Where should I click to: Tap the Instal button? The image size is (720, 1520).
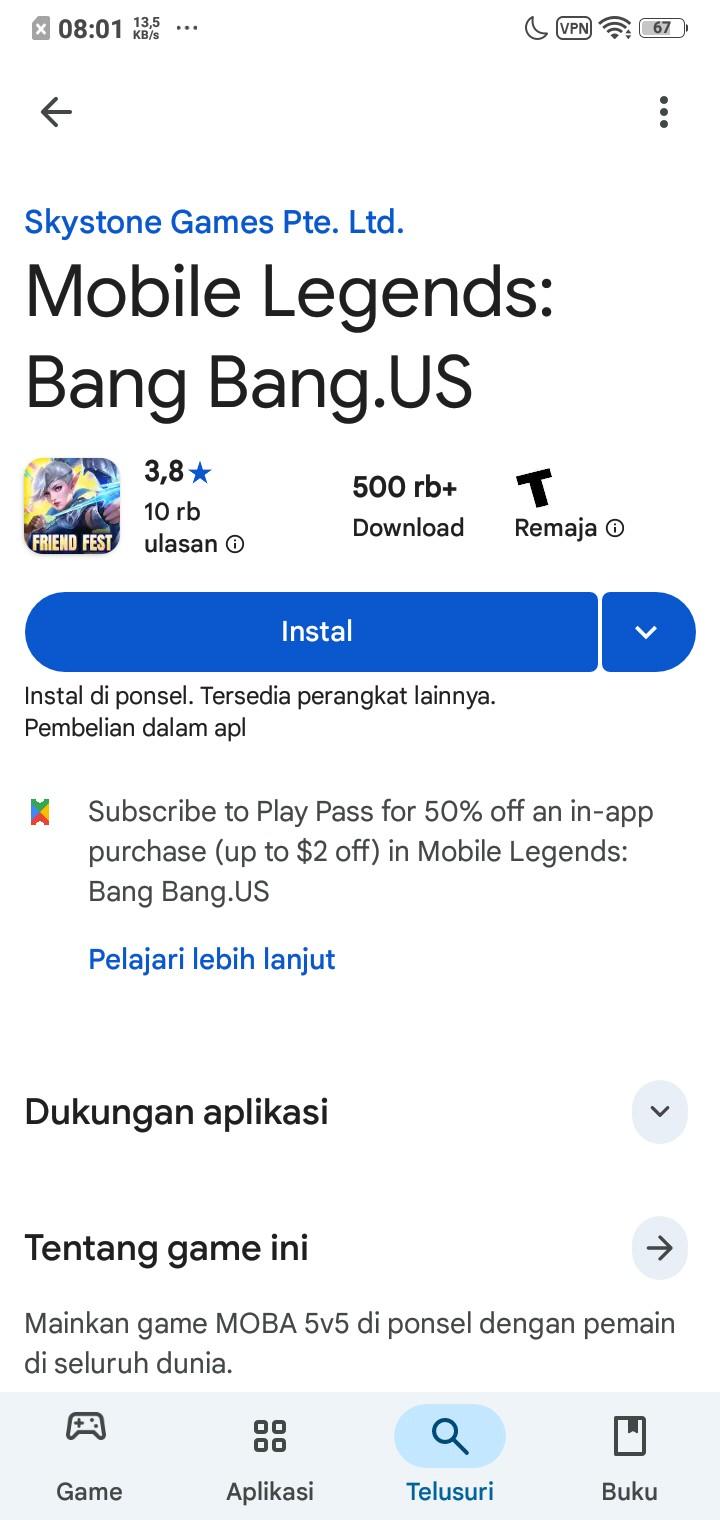[x=311, y=632]
